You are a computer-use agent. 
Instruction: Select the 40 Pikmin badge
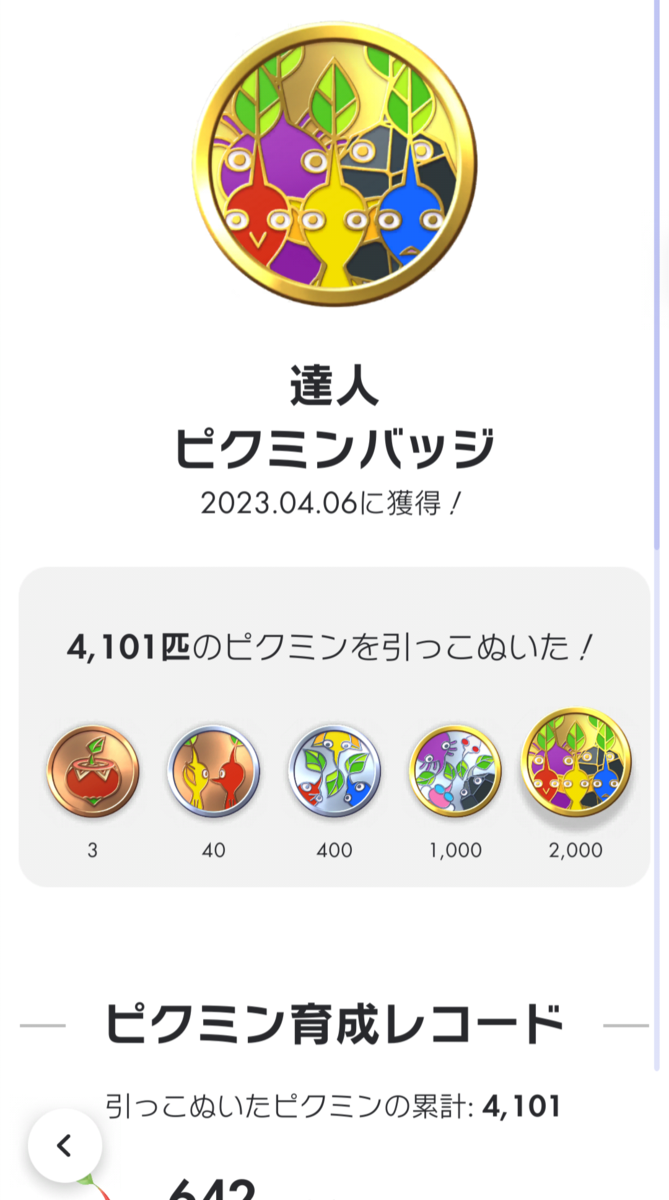pyautogui.click(x=214, y=772)
